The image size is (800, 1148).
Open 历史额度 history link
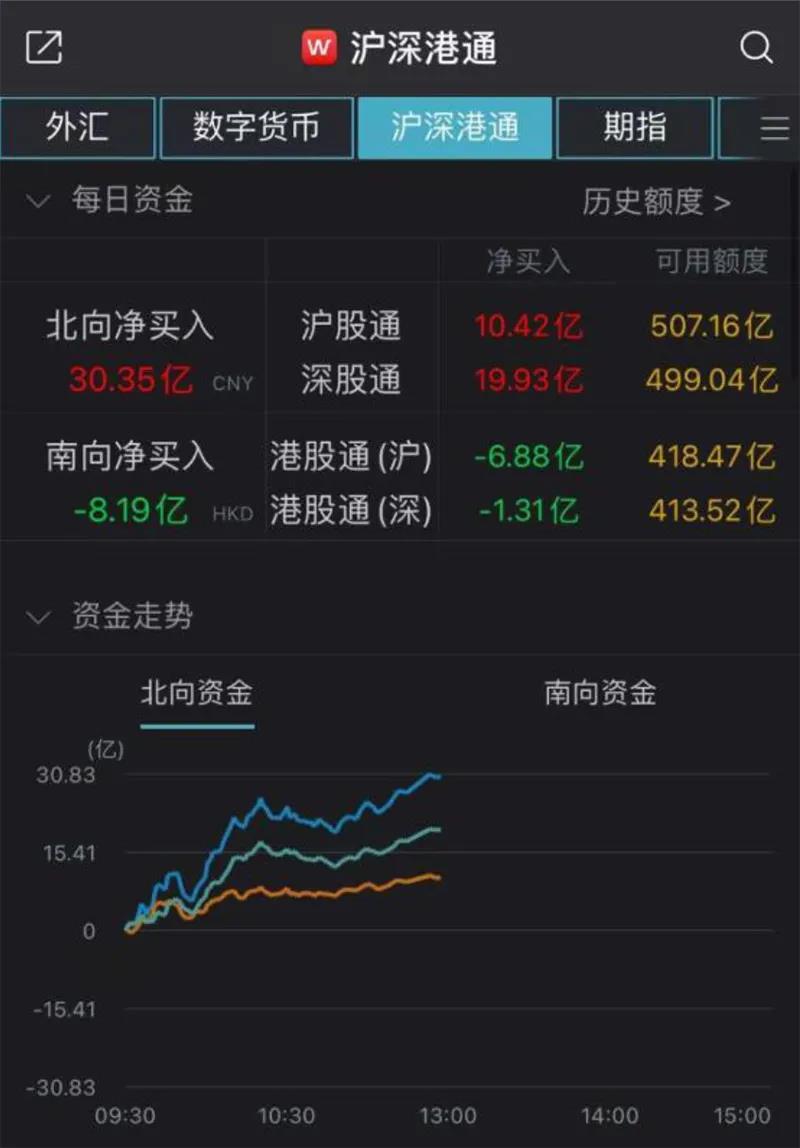coord(656,202)
